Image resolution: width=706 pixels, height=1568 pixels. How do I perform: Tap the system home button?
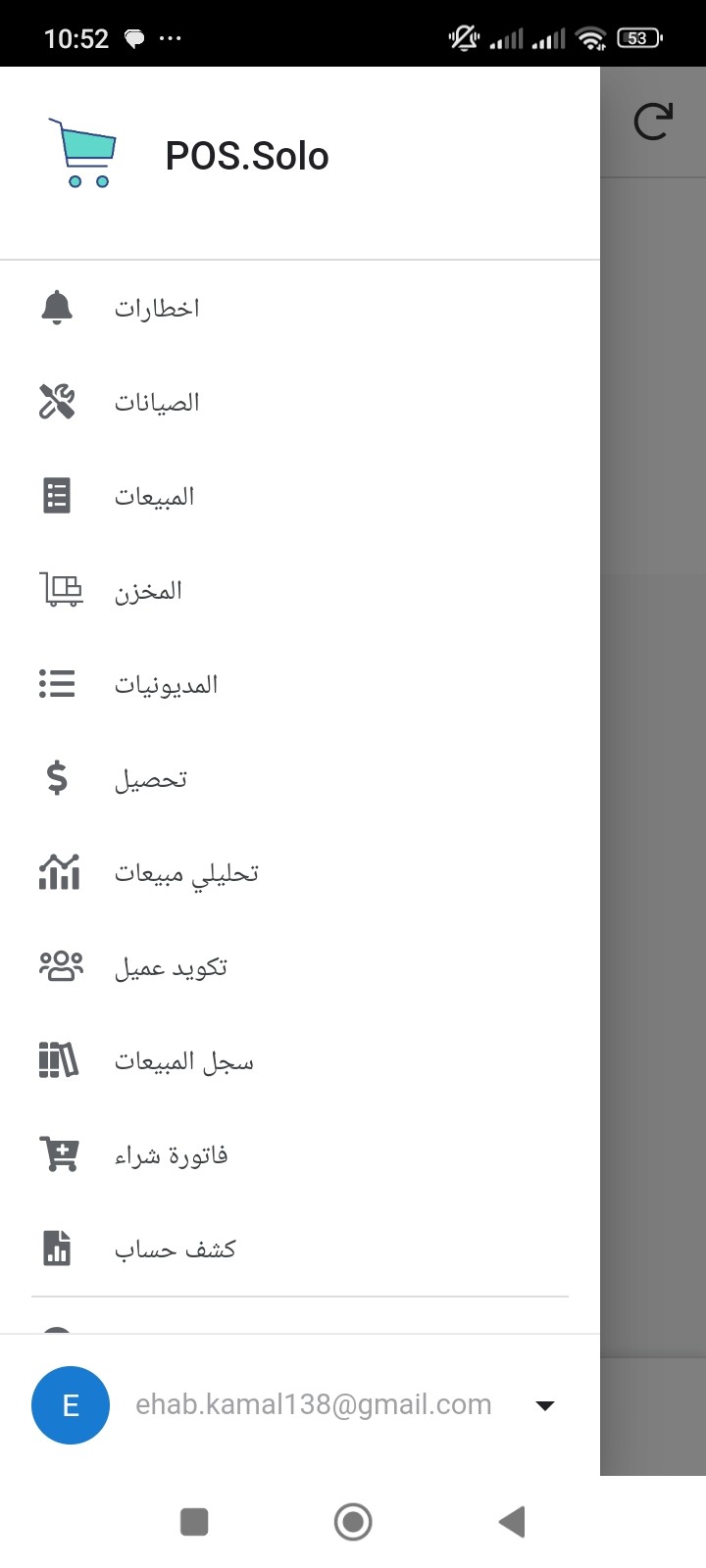(353, 1522)
